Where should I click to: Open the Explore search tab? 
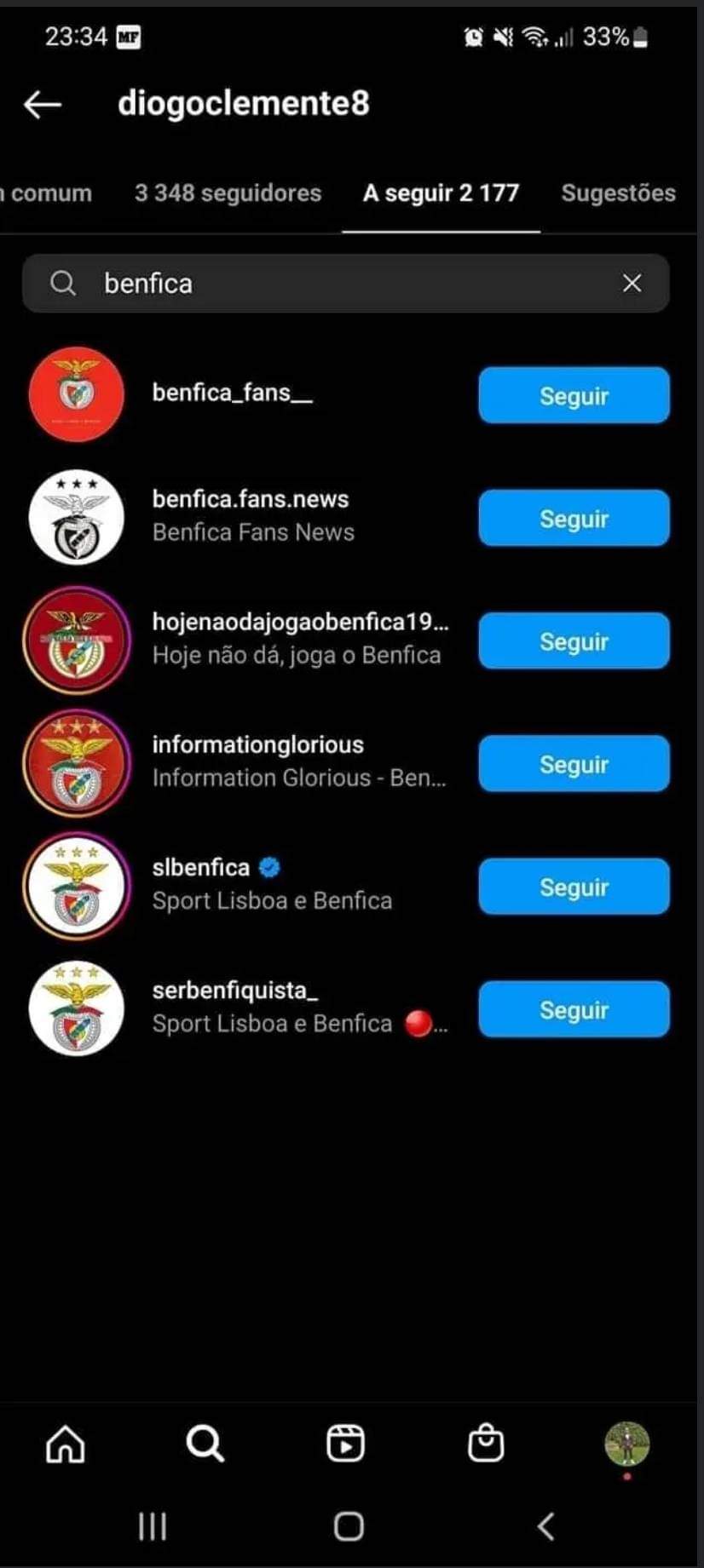tap(205, 1444)
